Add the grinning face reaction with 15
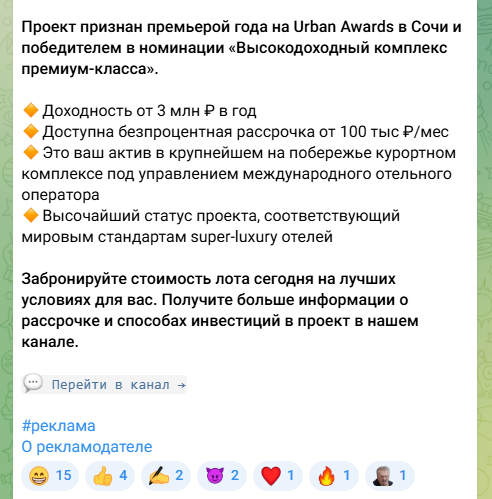This screenshot has width=492, height=499. 50,476
